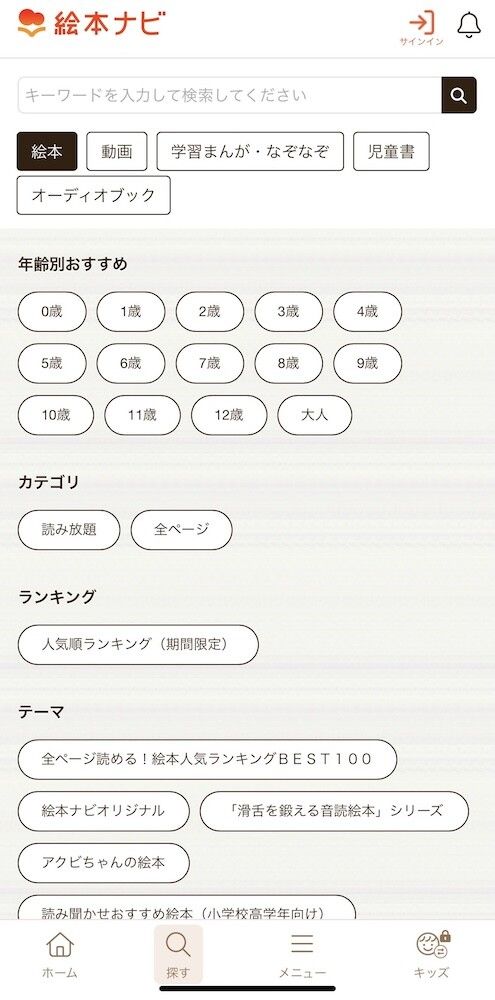Tap the search magnifier button
495x1000 pixels.
point(459,96)
